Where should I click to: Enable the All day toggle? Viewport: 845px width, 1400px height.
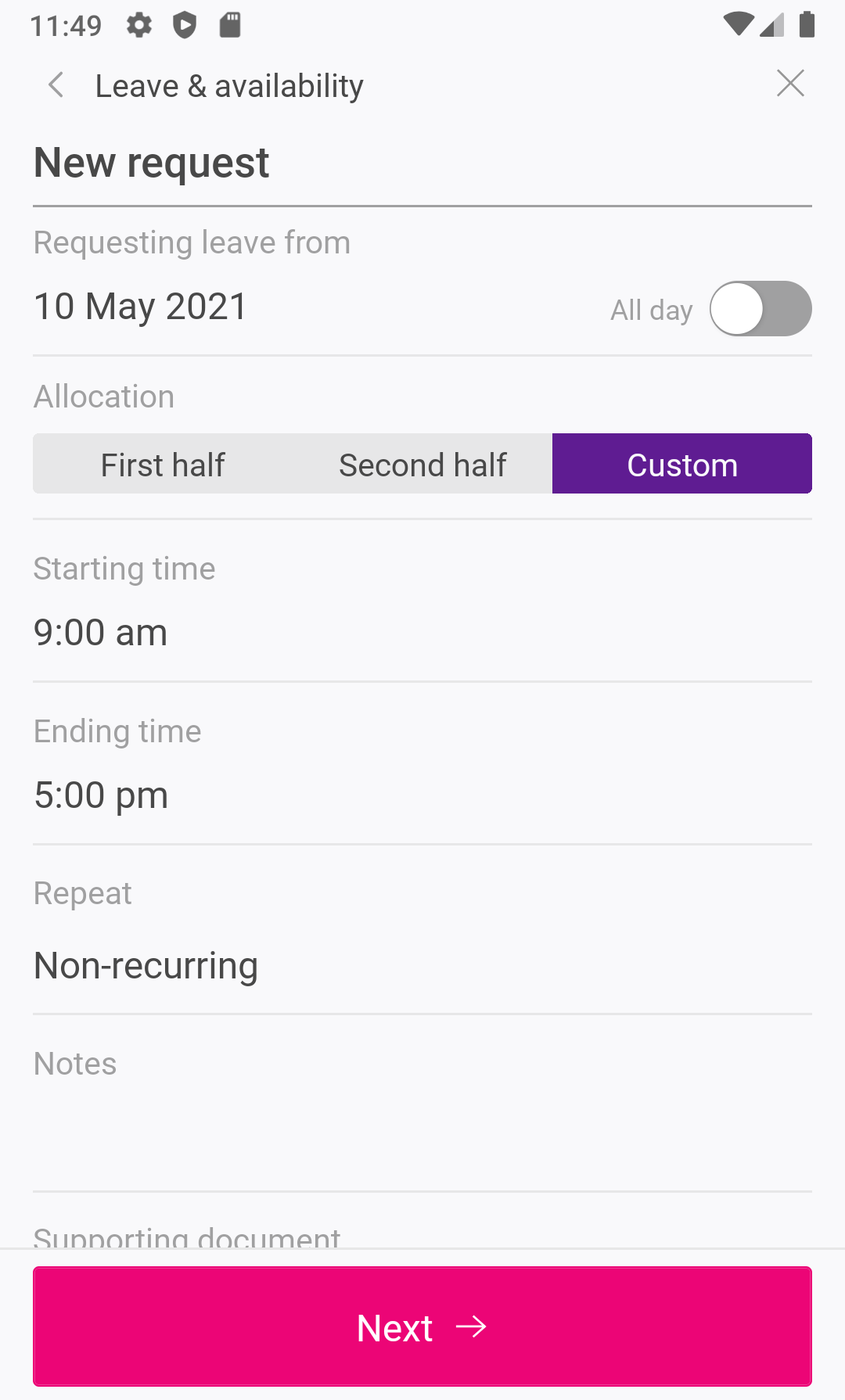(x=760, y=308)
